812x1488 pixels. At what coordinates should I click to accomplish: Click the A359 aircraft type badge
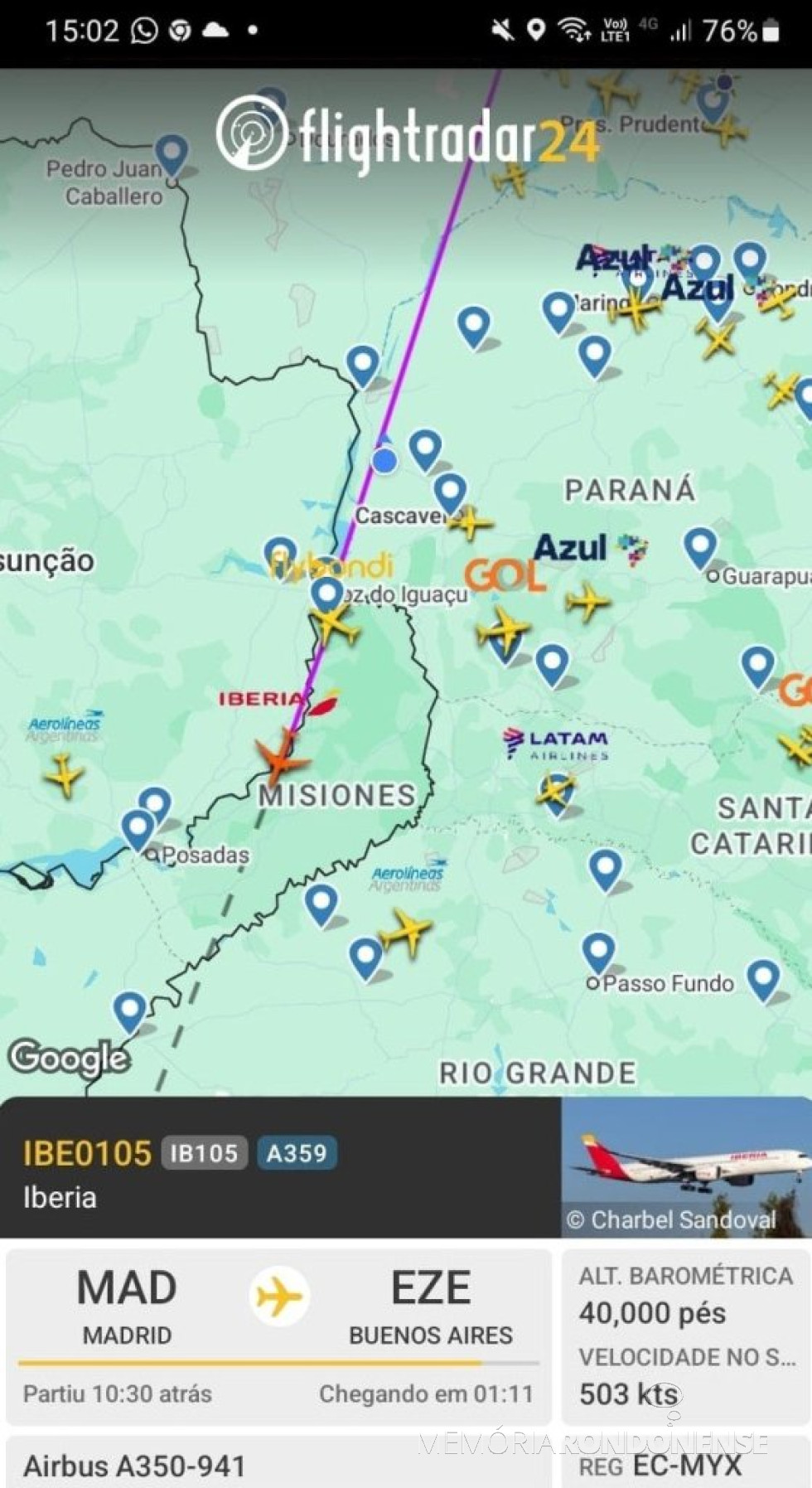[297, 1152]
